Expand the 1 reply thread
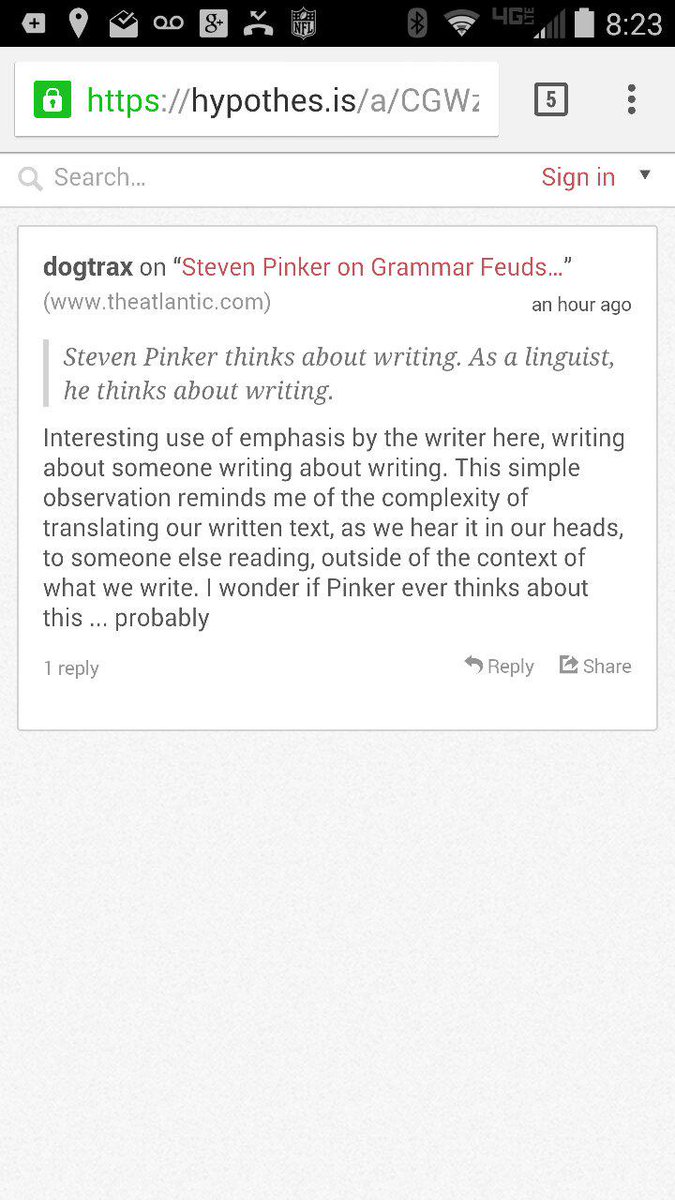675x1200 pixels. pyautogui.click(x=71, y=668)
